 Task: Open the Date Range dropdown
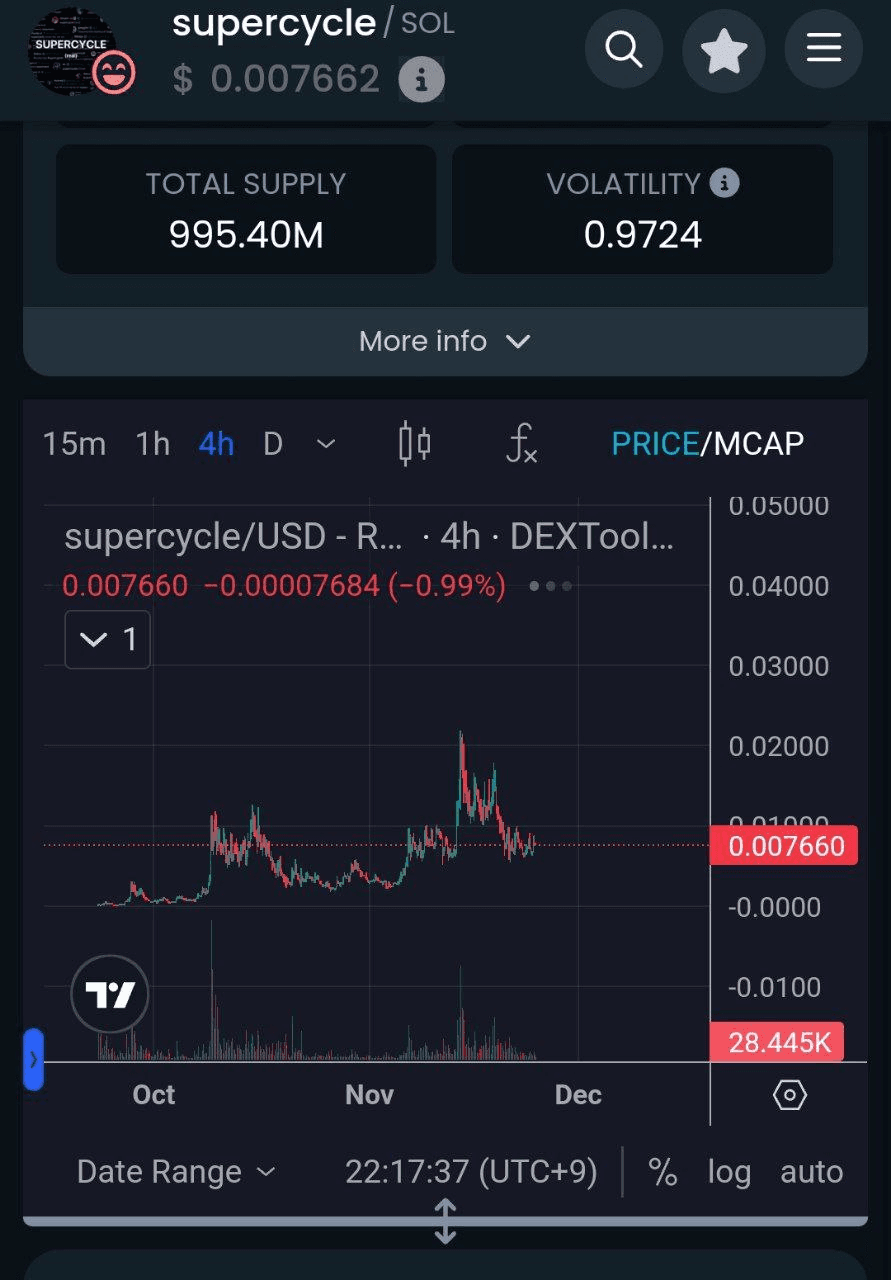176,1172
